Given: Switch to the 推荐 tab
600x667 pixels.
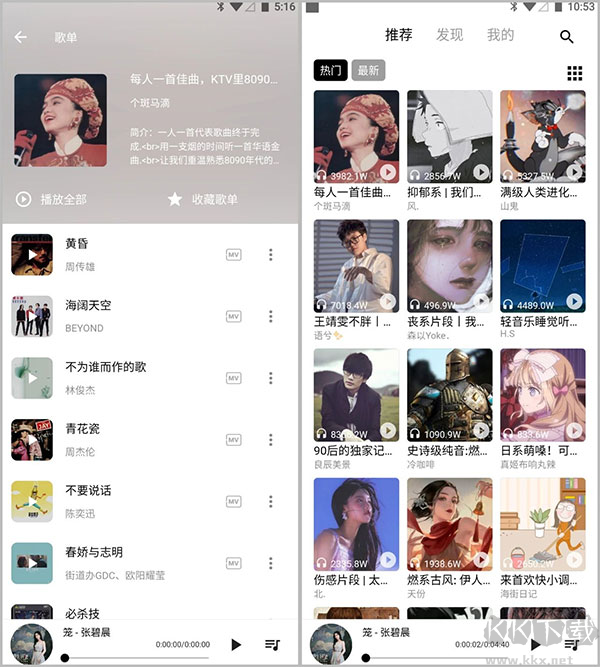Looking at the screenshot, I should [x=398, y=35].
